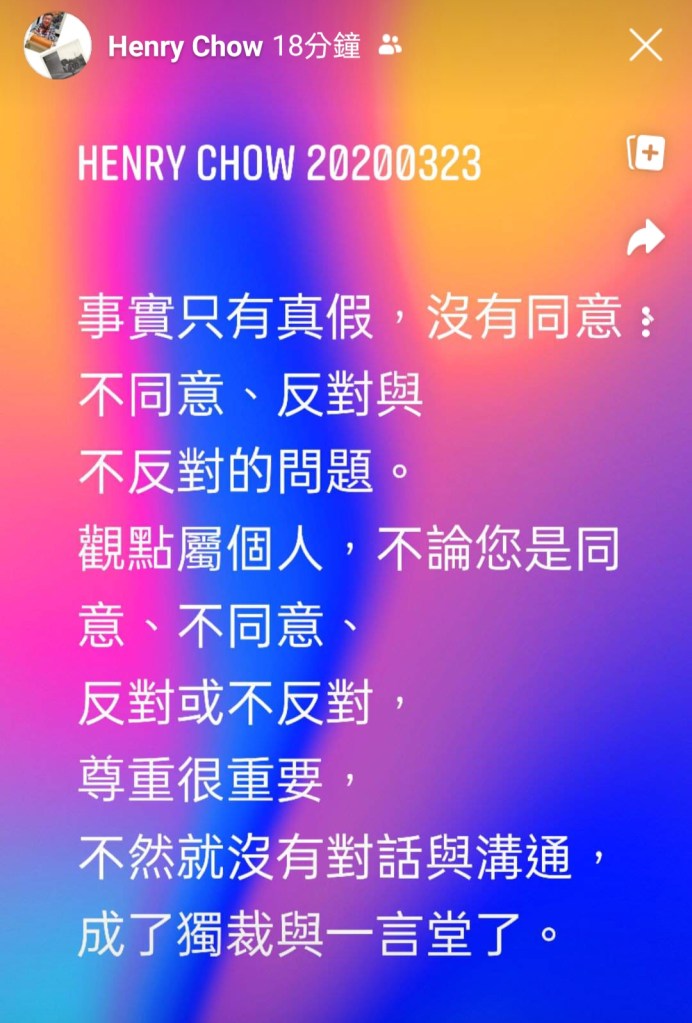Tap the Henry Chow name link
The width and height of the screenshot is (692, 1023).
pyautogui.click(x=185, y=46)
